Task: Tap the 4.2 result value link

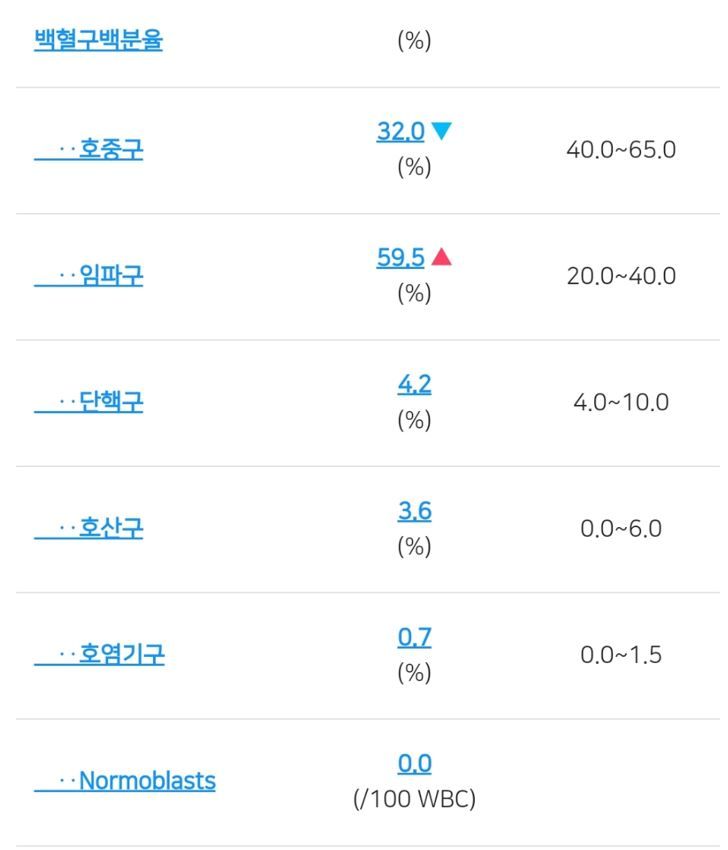Action: click(x=414, y=384)
